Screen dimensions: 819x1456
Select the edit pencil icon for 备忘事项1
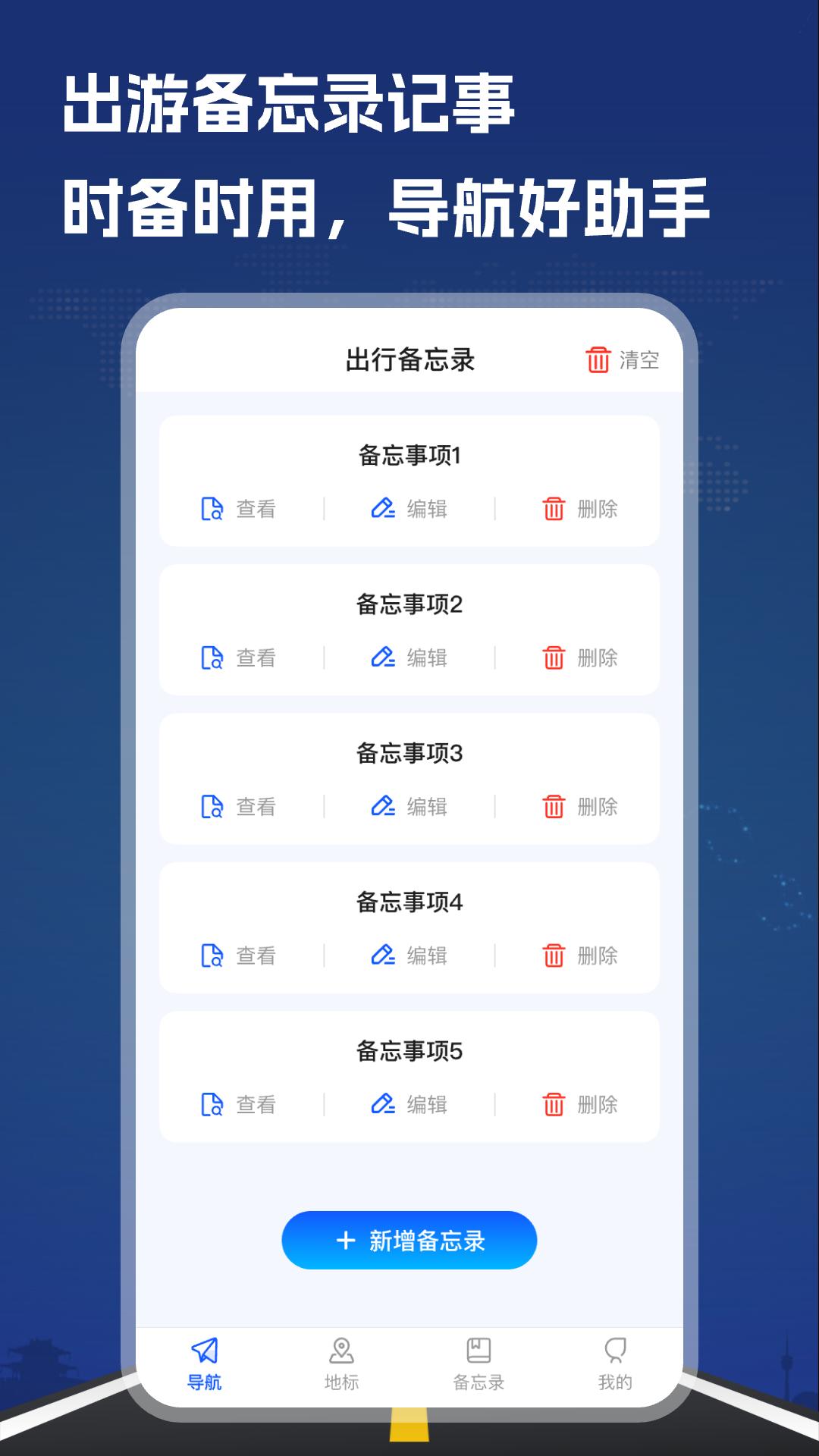385,510
